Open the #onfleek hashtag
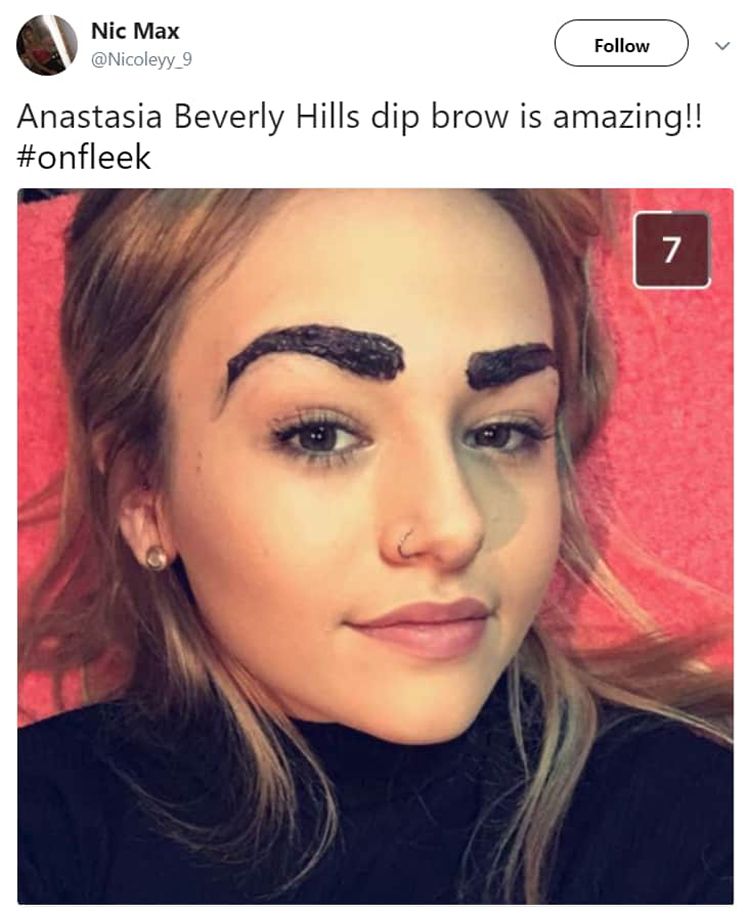The image size is (750, 914). (x=84, y=158)
